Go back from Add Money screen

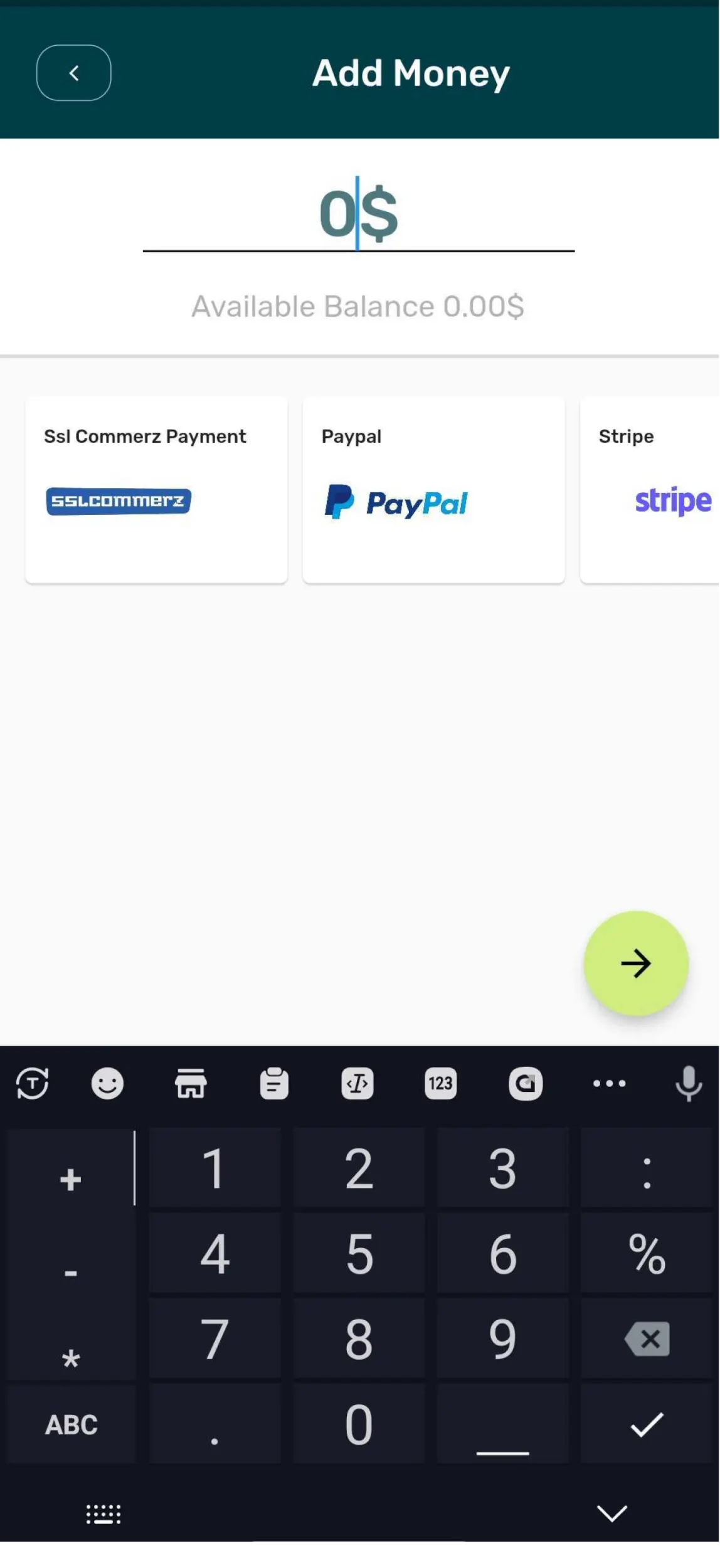(73, 73)
